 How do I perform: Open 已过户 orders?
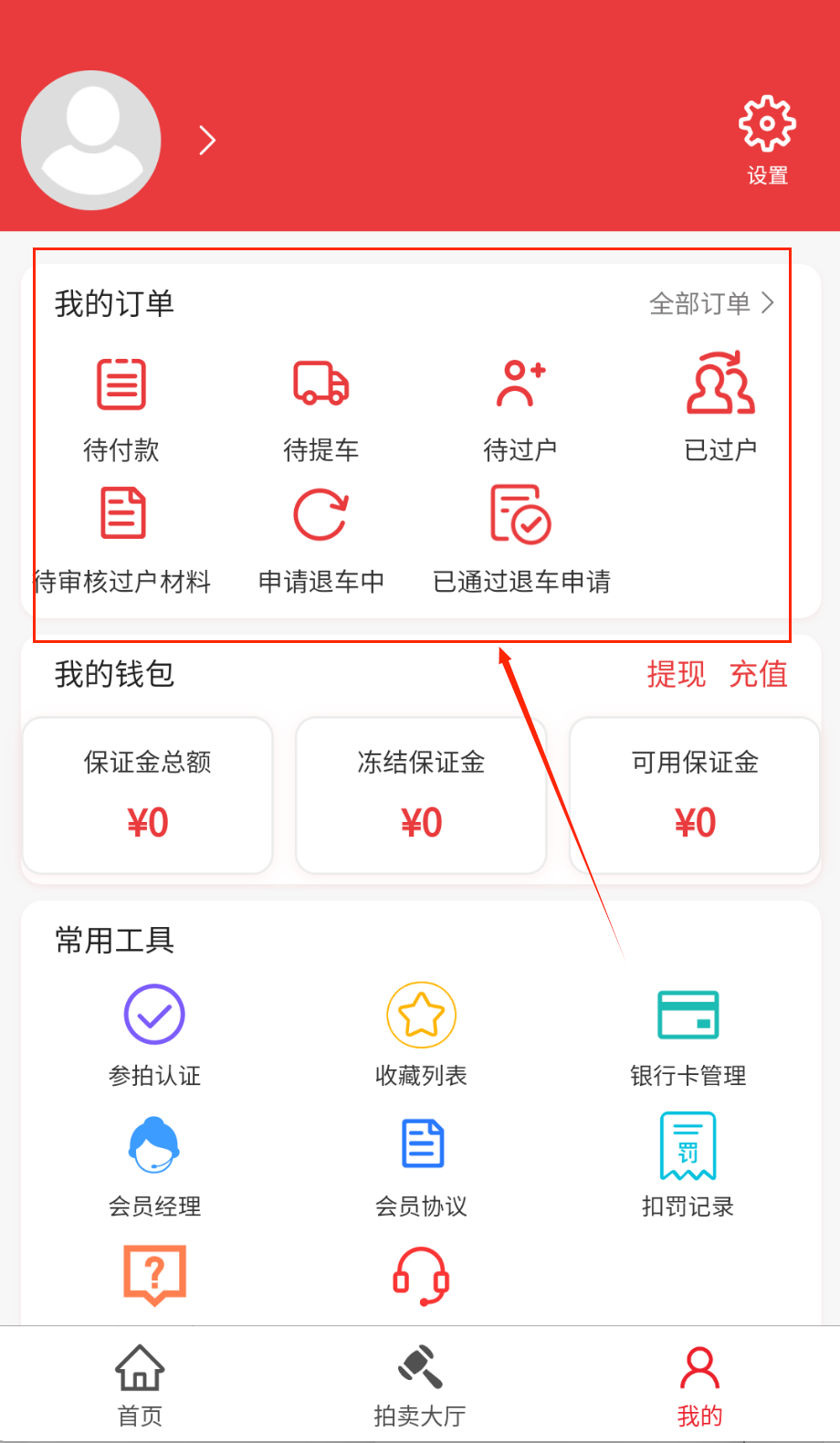coord(720,408)
